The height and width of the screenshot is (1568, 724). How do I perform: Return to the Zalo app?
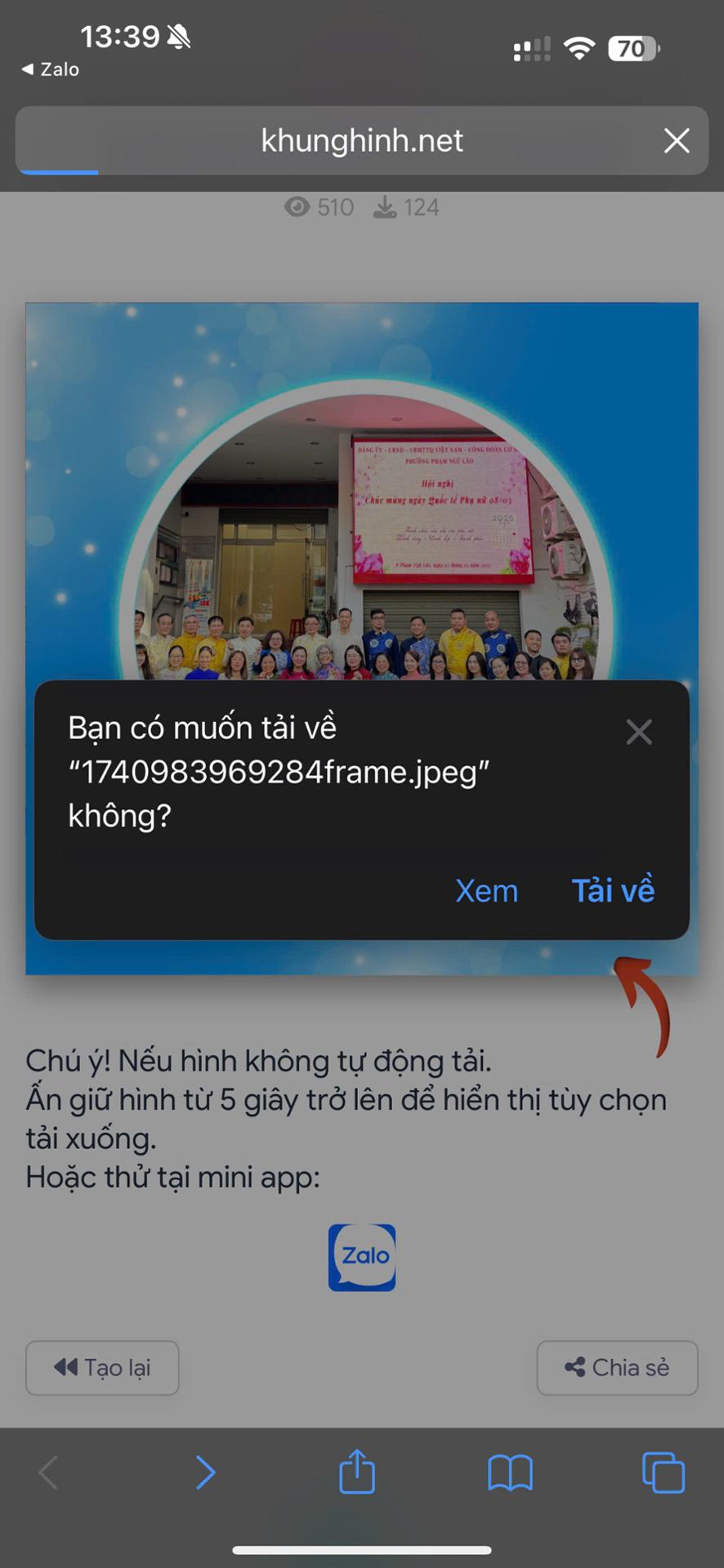pyautogui.click(x=51, y=69)
